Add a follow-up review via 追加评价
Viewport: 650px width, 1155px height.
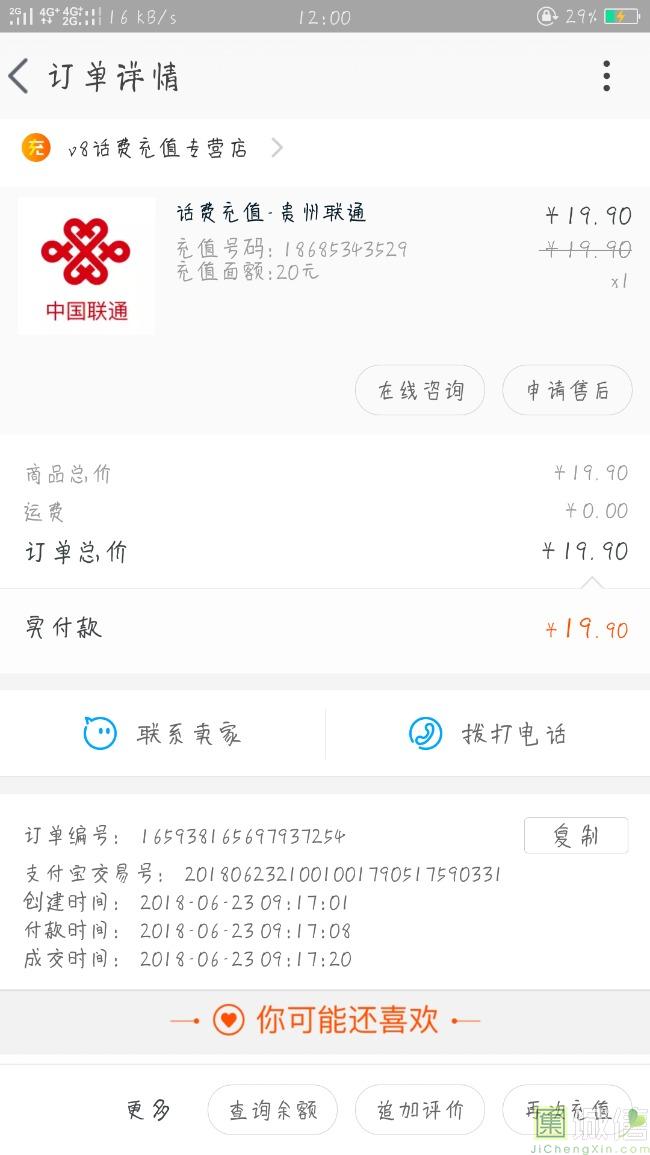click(x=420, y=1110)
